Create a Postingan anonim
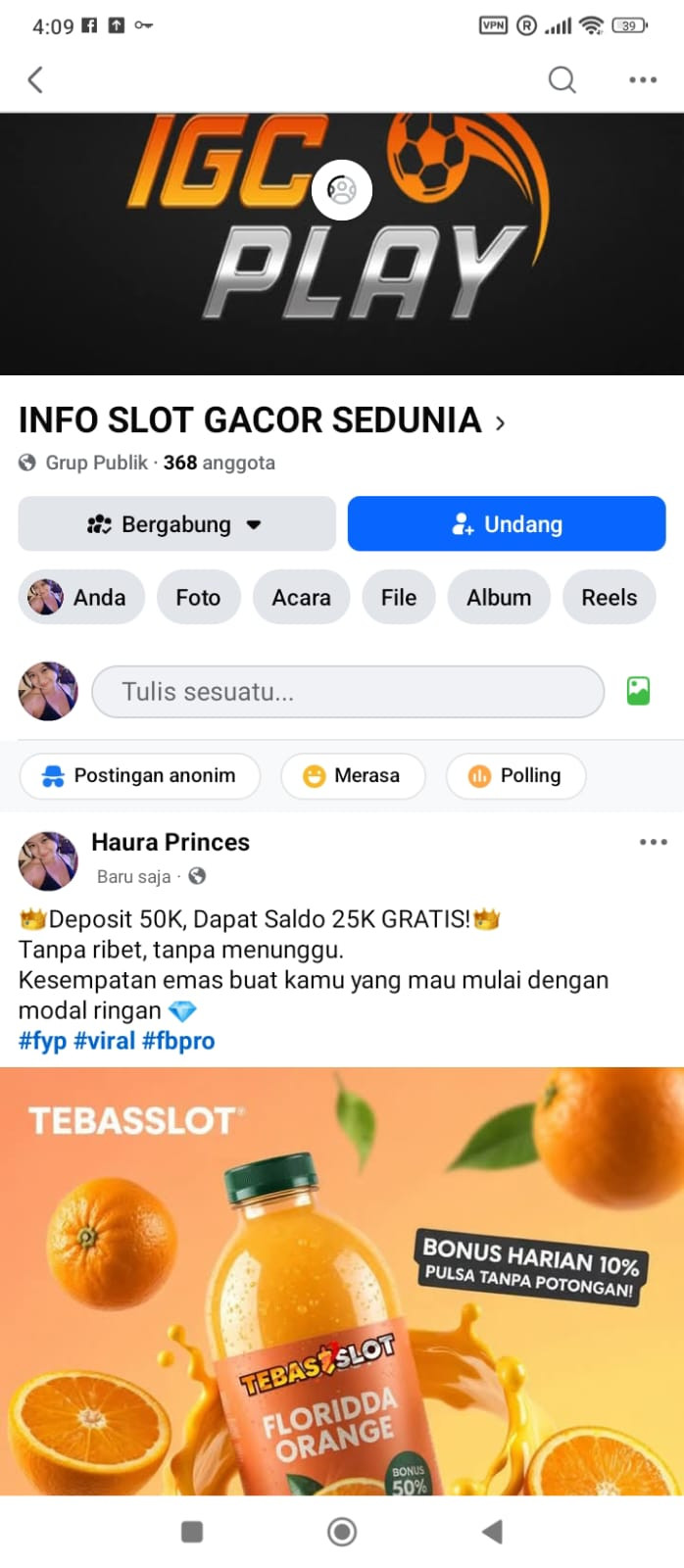This screenshot has height=1568, width=684. pyautogui.click(x=140, y=776)
